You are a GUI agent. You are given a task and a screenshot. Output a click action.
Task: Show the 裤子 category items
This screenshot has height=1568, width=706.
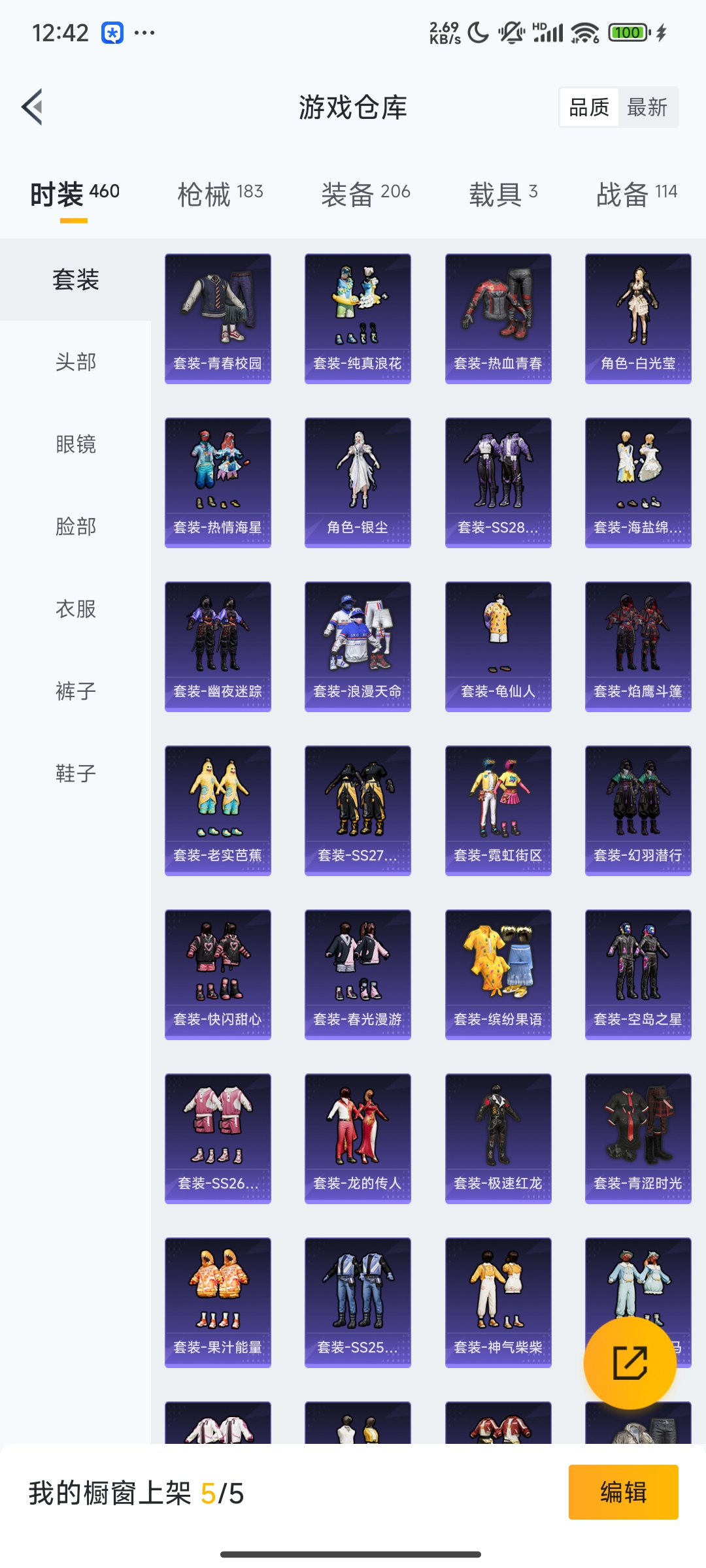point(76,691)
